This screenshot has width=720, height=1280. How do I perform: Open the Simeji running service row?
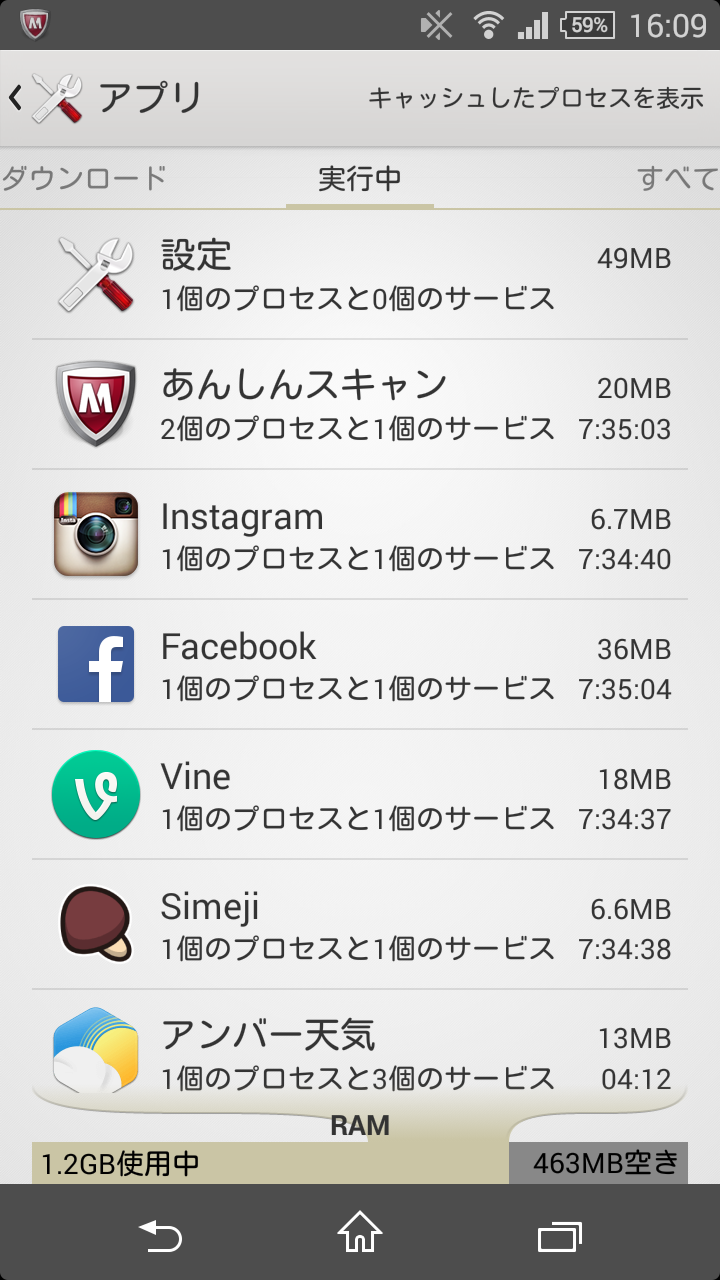tap(360, 925)
